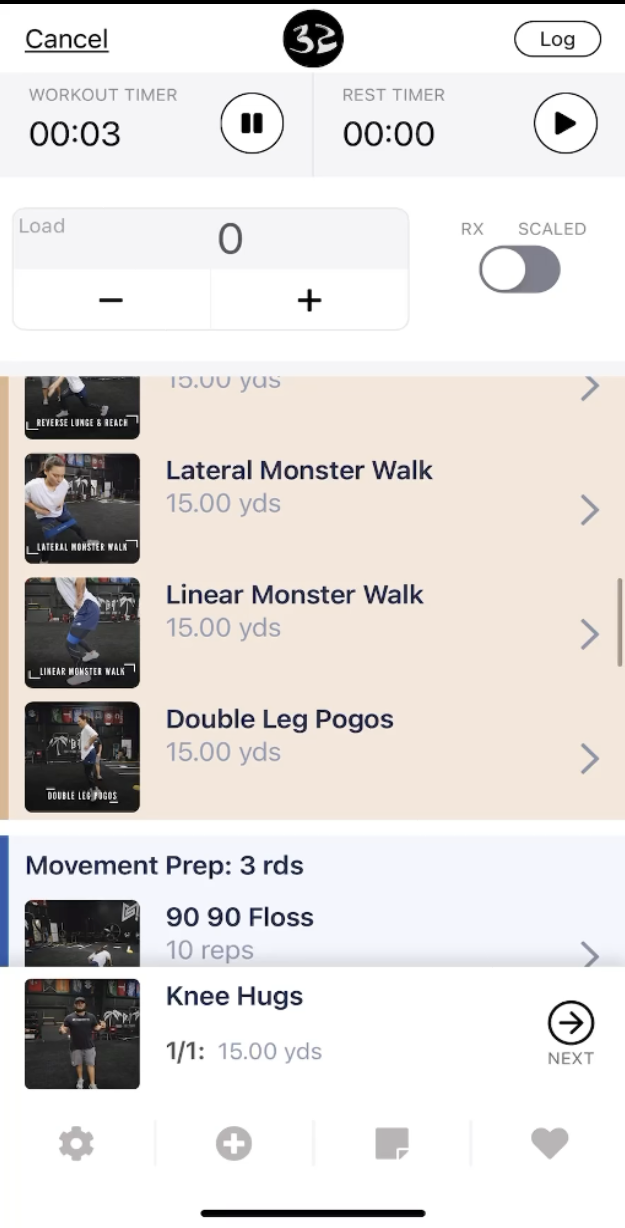The height and width of the screenshot is (1228, 625).
Task: Edit the Load value field
Action: [x=230, y=239]
